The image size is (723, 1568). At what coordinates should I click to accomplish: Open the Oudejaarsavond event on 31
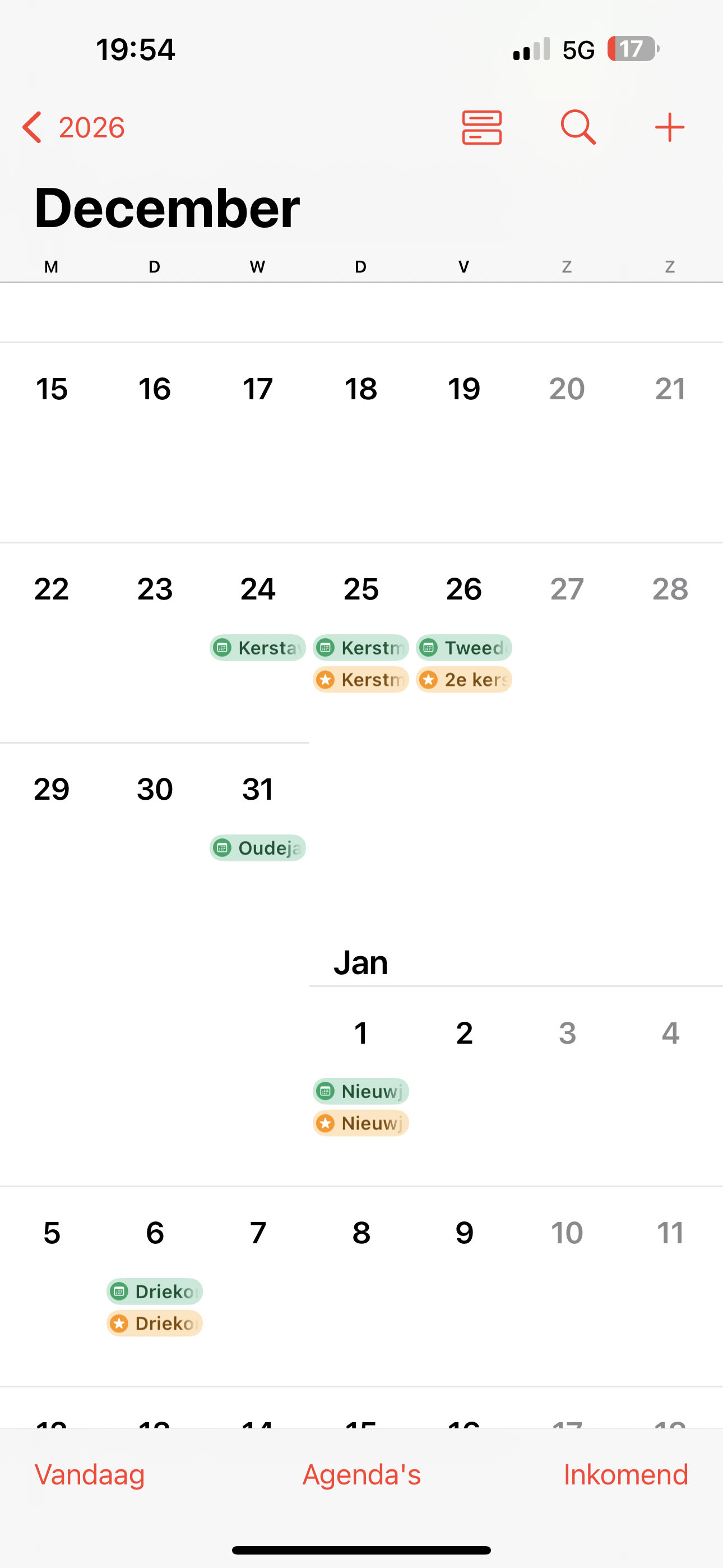coord(257,848)
